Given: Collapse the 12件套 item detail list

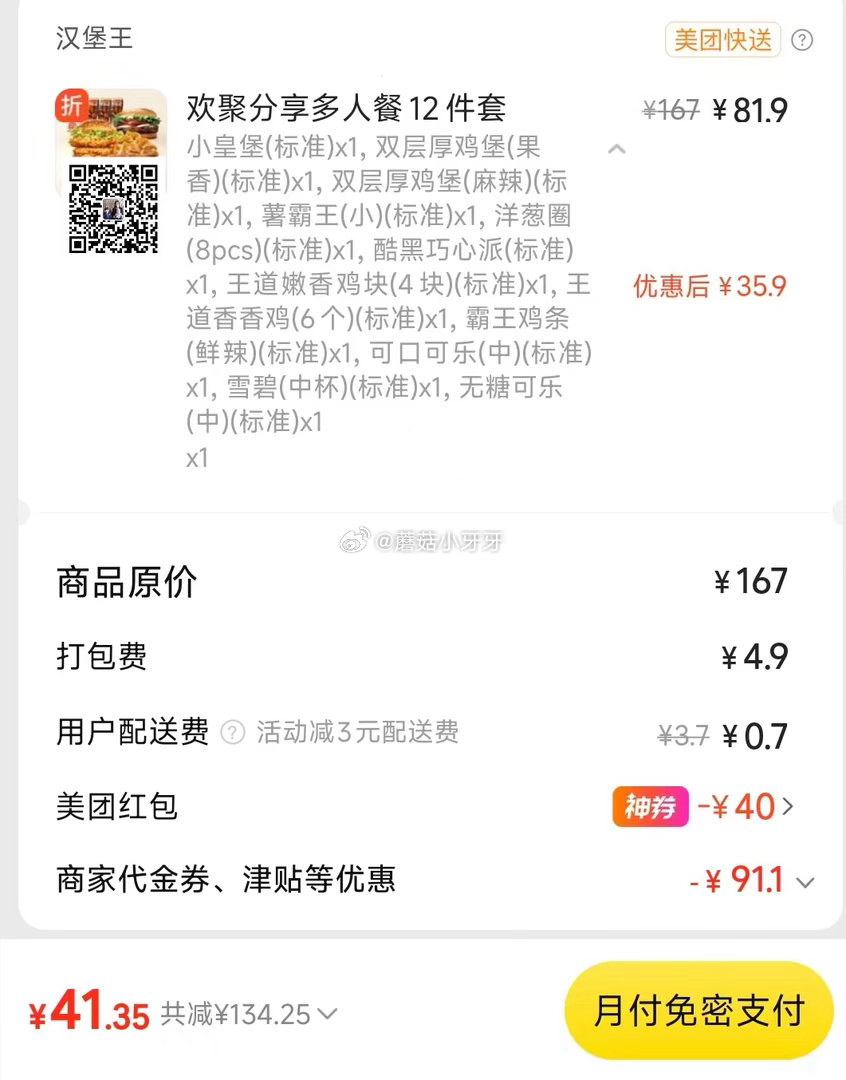Looking at the screenshot, I should [617, 150].
